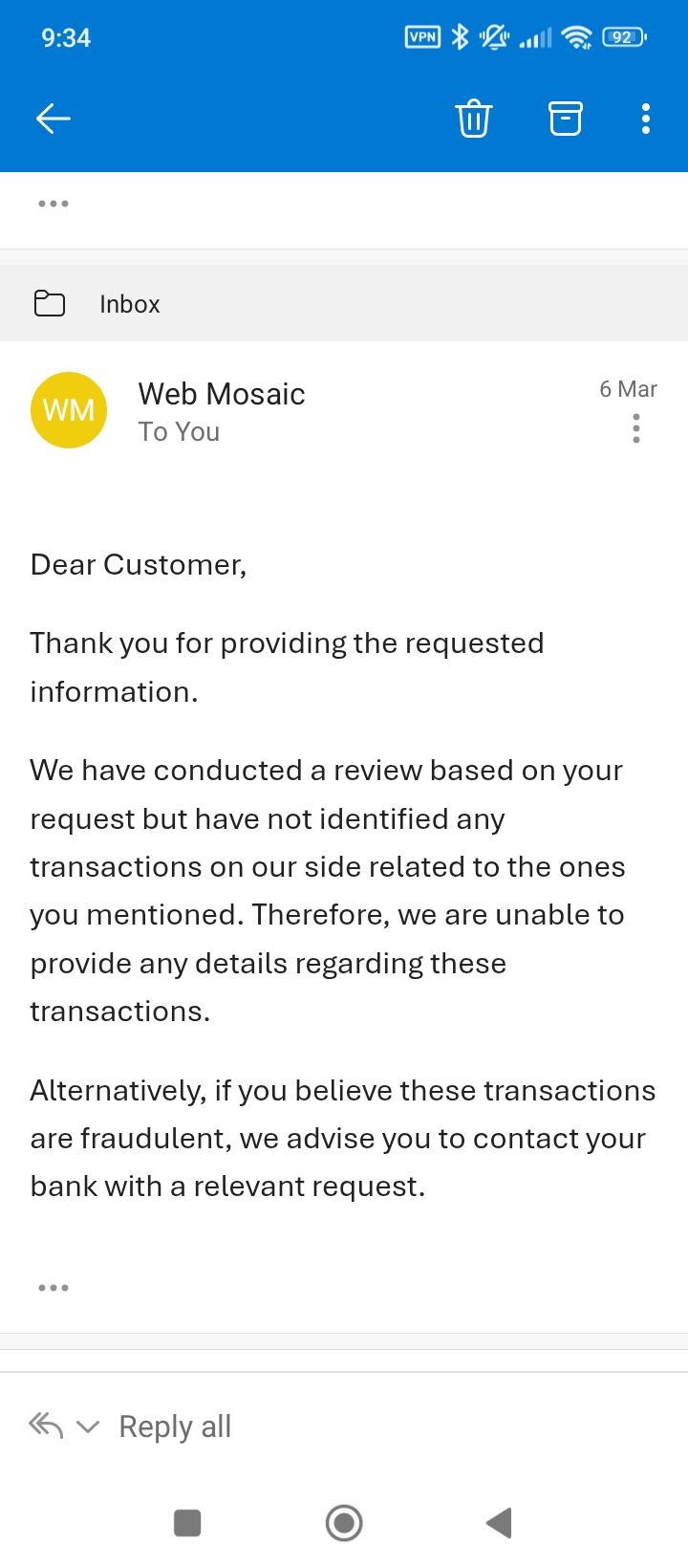Expand the collapsed dots above Inbox
Viewport: 688px width, 1568px height.
click(54, 204)
